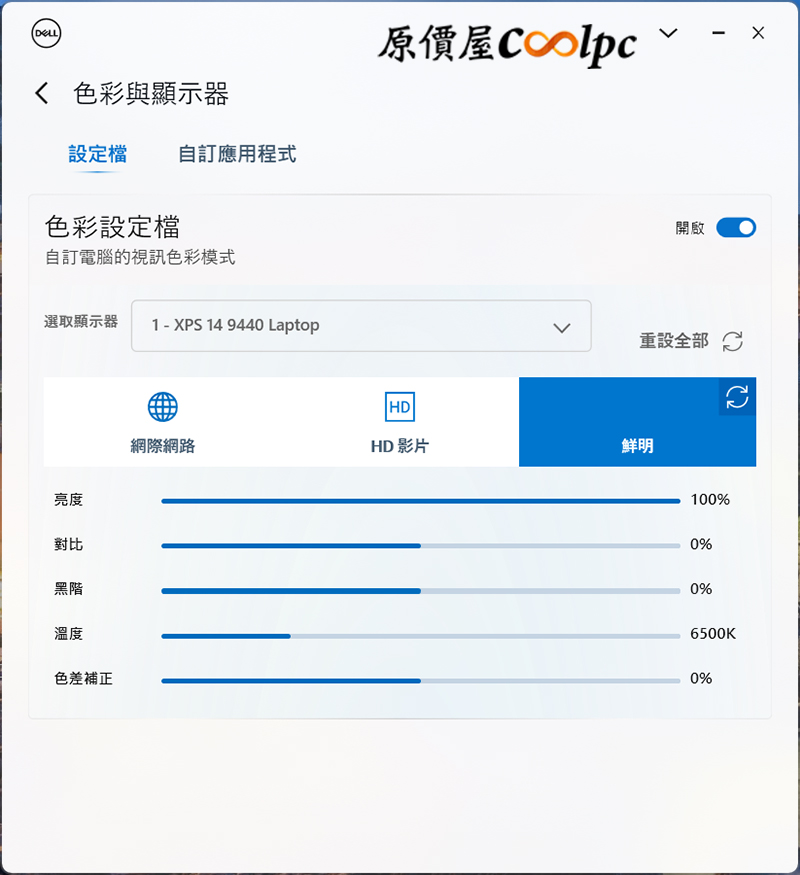Image resolution: width=800 pixels, height=875 pixels.
Task: Open the chevron-down window menu
Action: point(669,33)
